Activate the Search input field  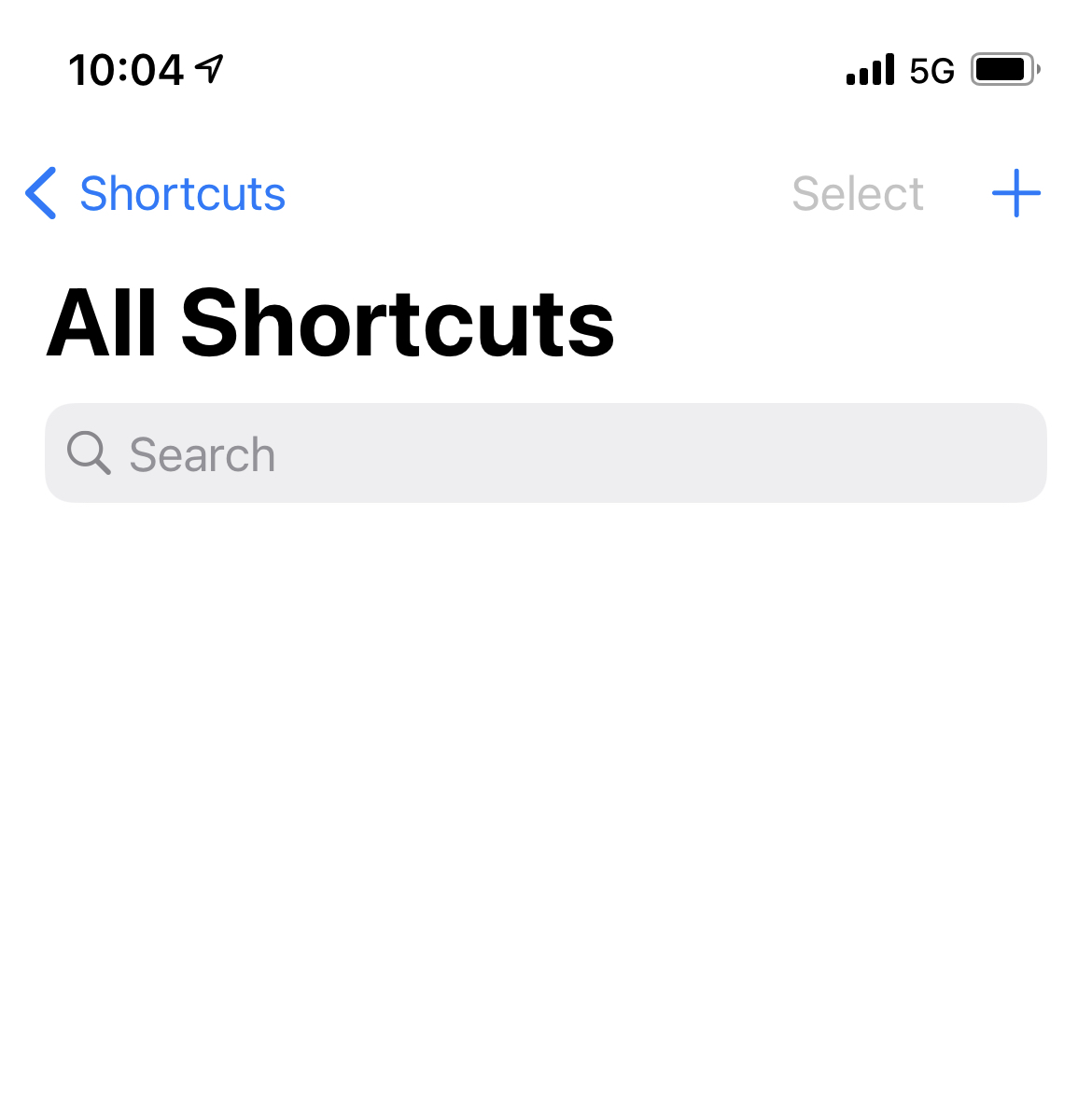tap(546, 453)
